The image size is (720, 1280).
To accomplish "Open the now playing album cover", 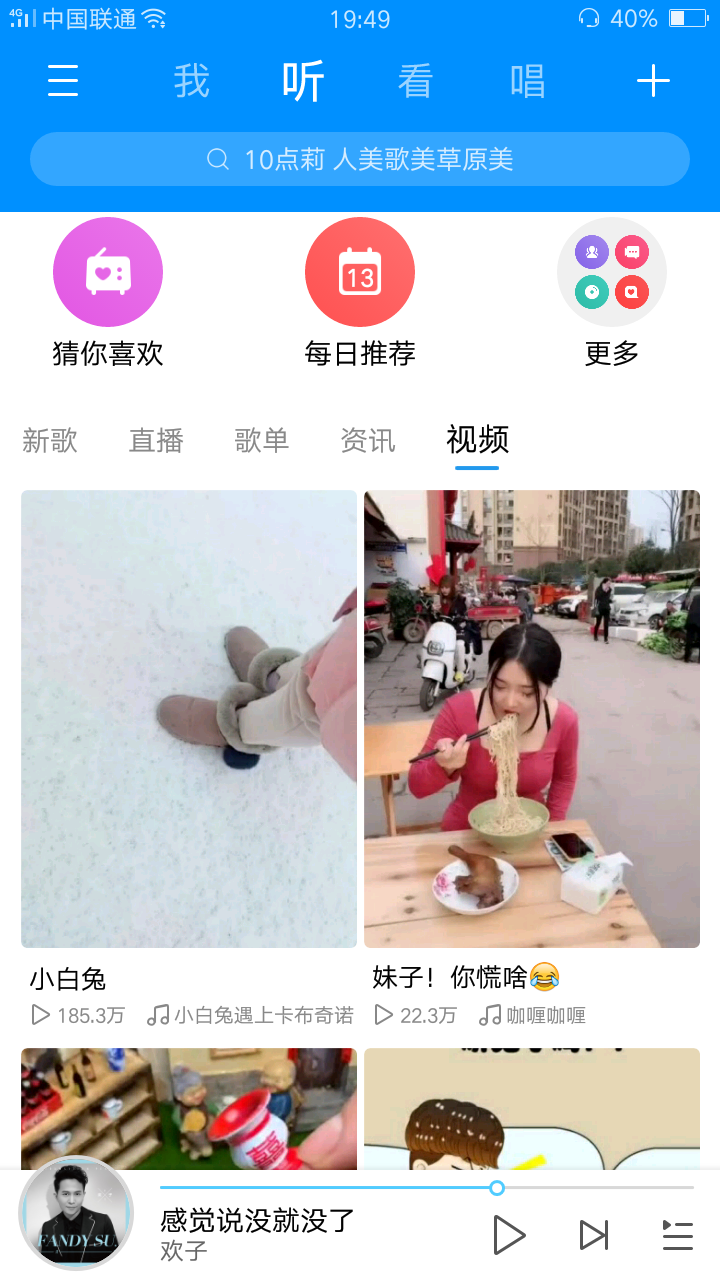I will click(x=76, y=1213).
